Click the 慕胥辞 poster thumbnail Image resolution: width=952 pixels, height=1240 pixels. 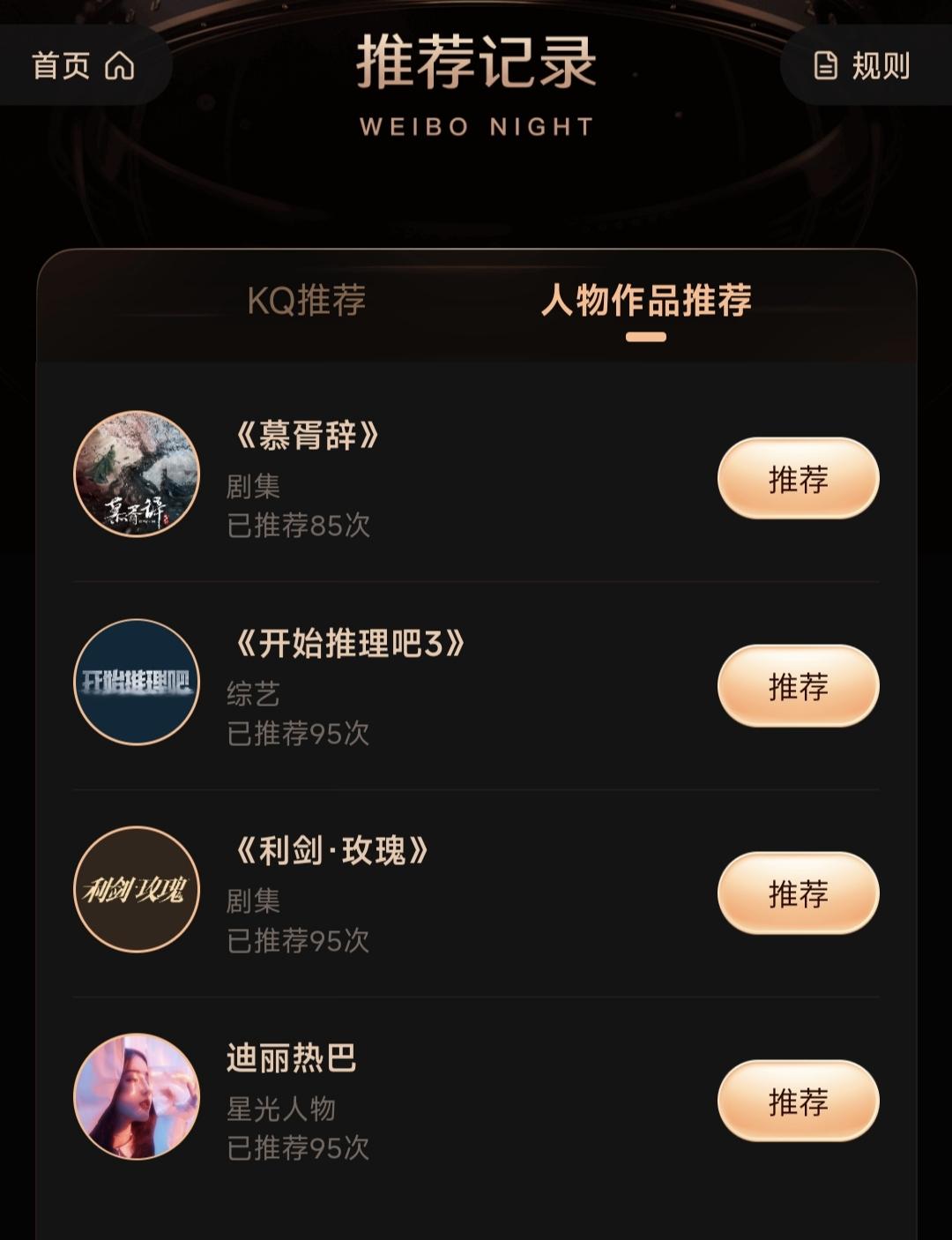pyautogui.click(x=136, y=474)
